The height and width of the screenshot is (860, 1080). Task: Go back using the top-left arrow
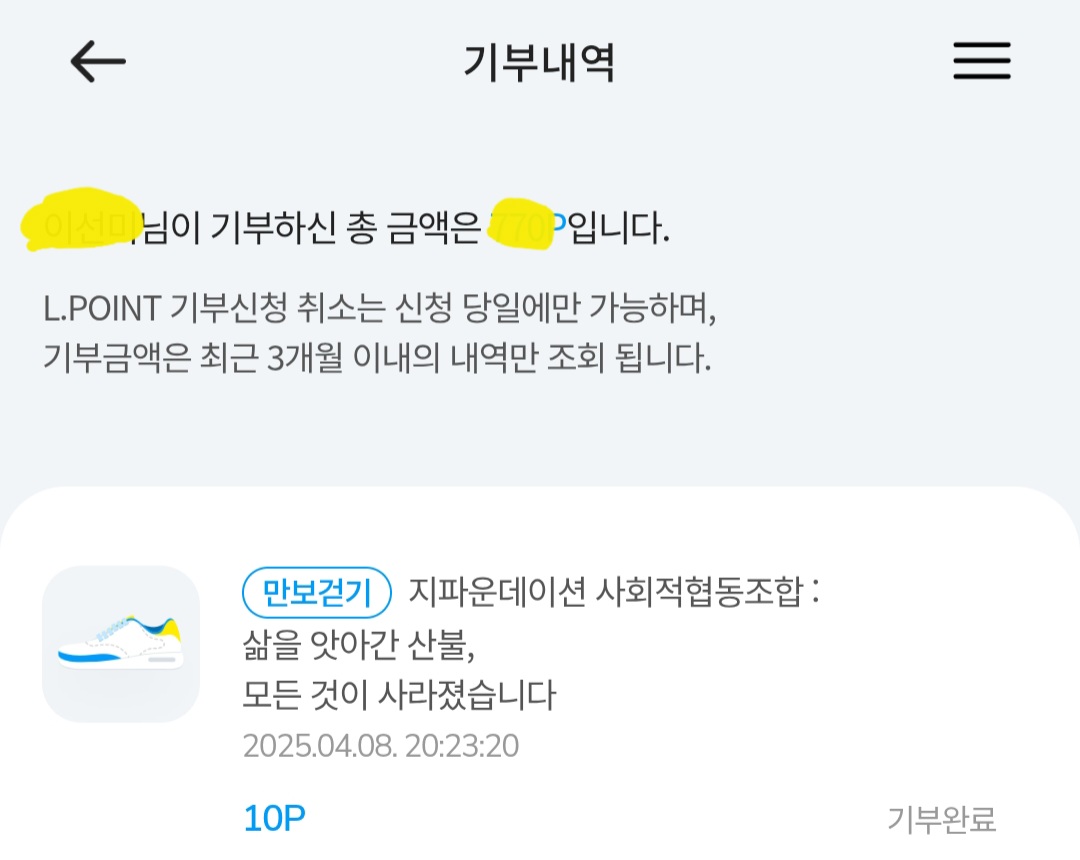pos(98,62)
